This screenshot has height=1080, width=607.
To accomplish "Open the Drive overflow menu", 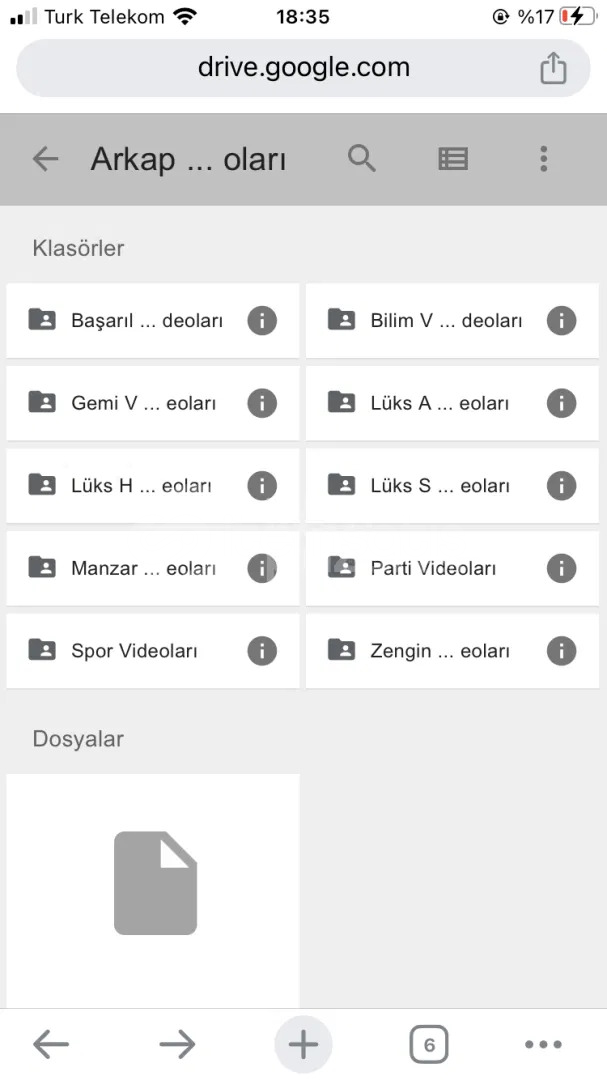I will (x=544, y=159).
